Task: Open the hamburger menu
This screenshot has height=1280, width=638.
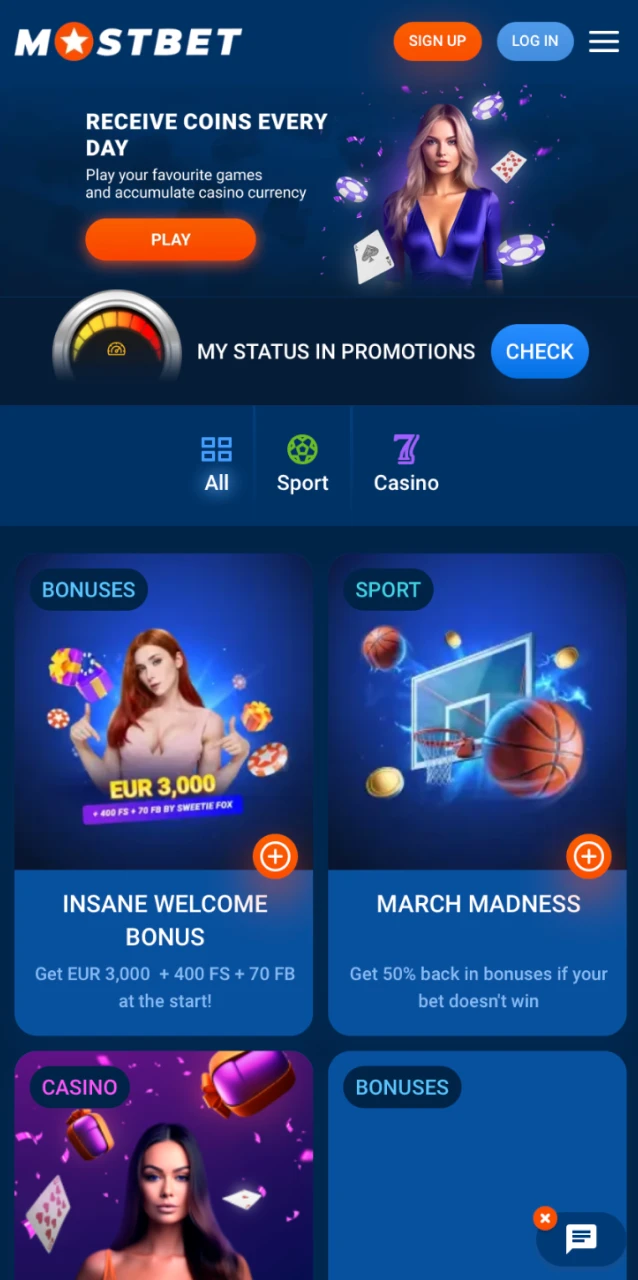Action: coord(604,41)
